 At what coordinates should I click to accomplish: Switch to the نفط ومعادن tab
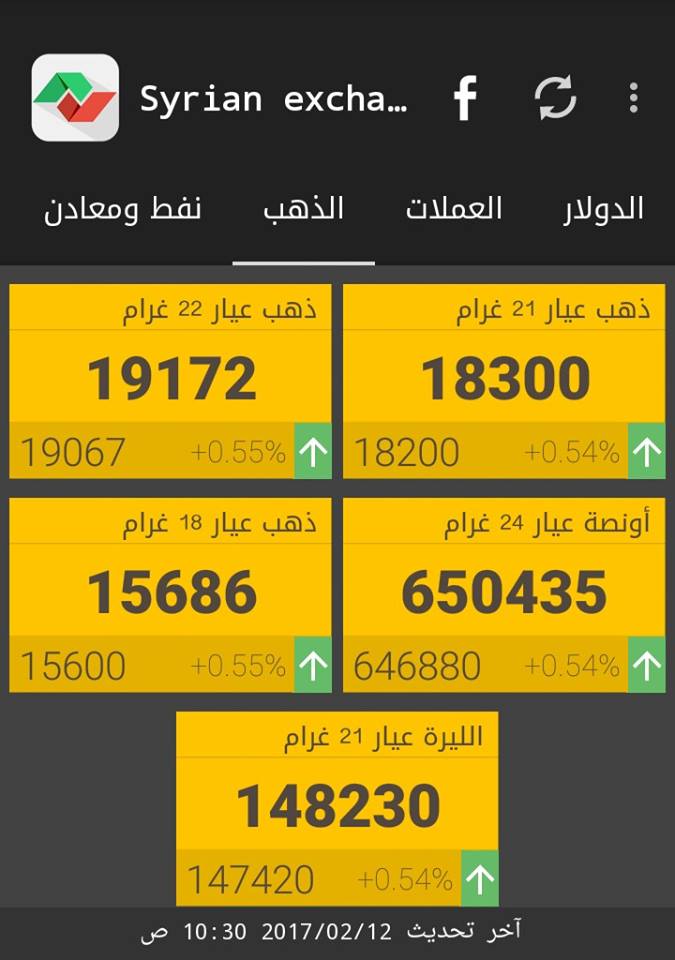click(x=122, y=209)
